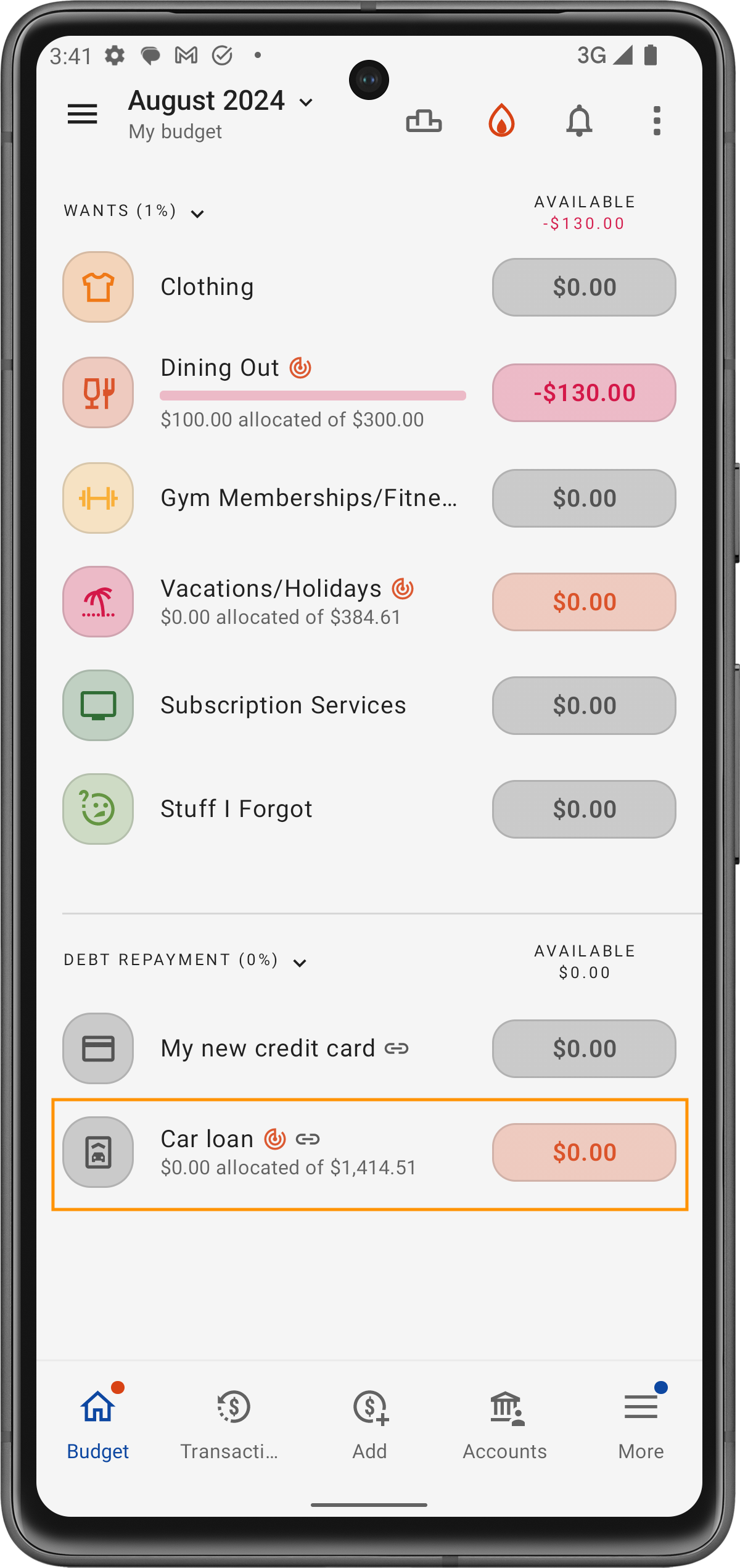Tap the flame streak icon

pyautogui.click(x=501, y=120)
